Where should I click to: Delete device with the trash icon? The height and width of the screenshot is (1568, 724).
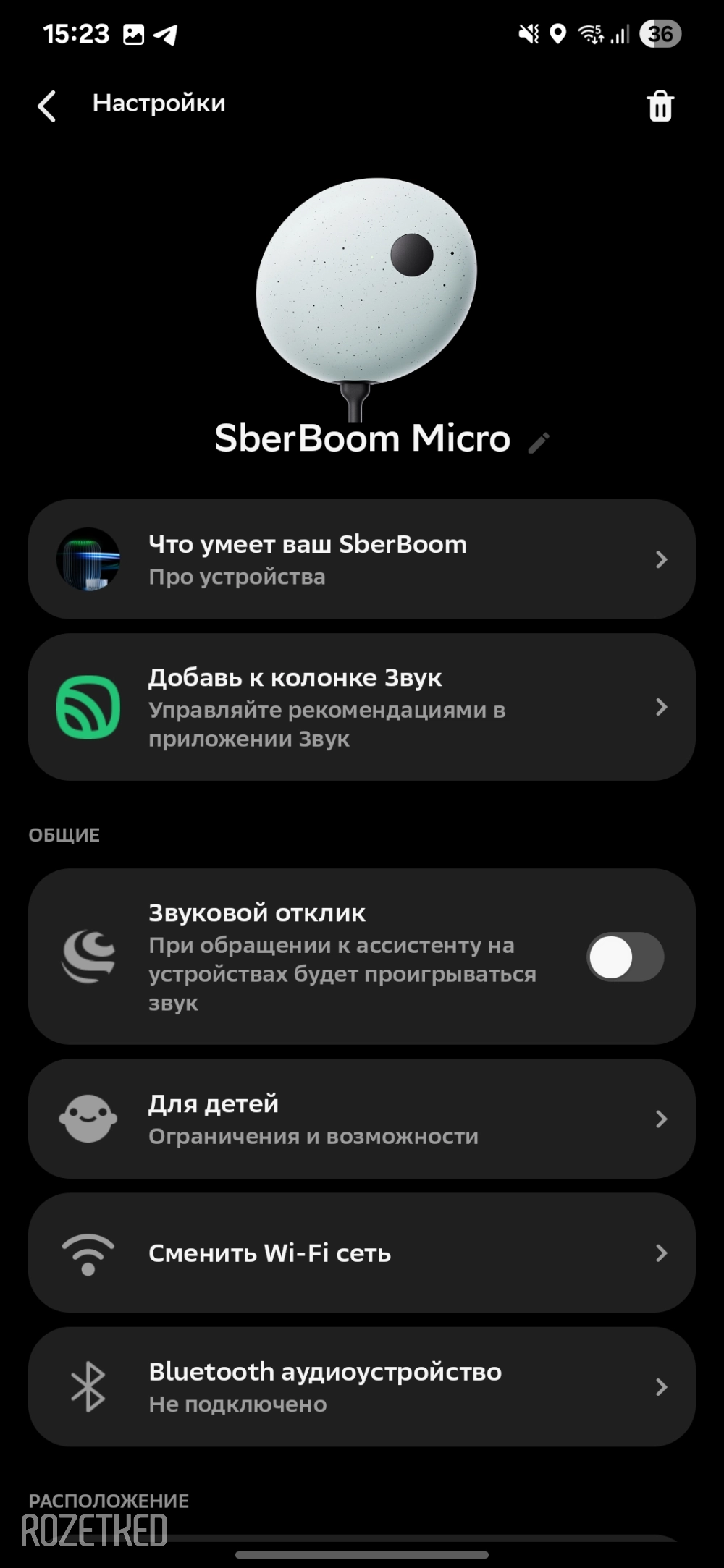click(660, 106)
